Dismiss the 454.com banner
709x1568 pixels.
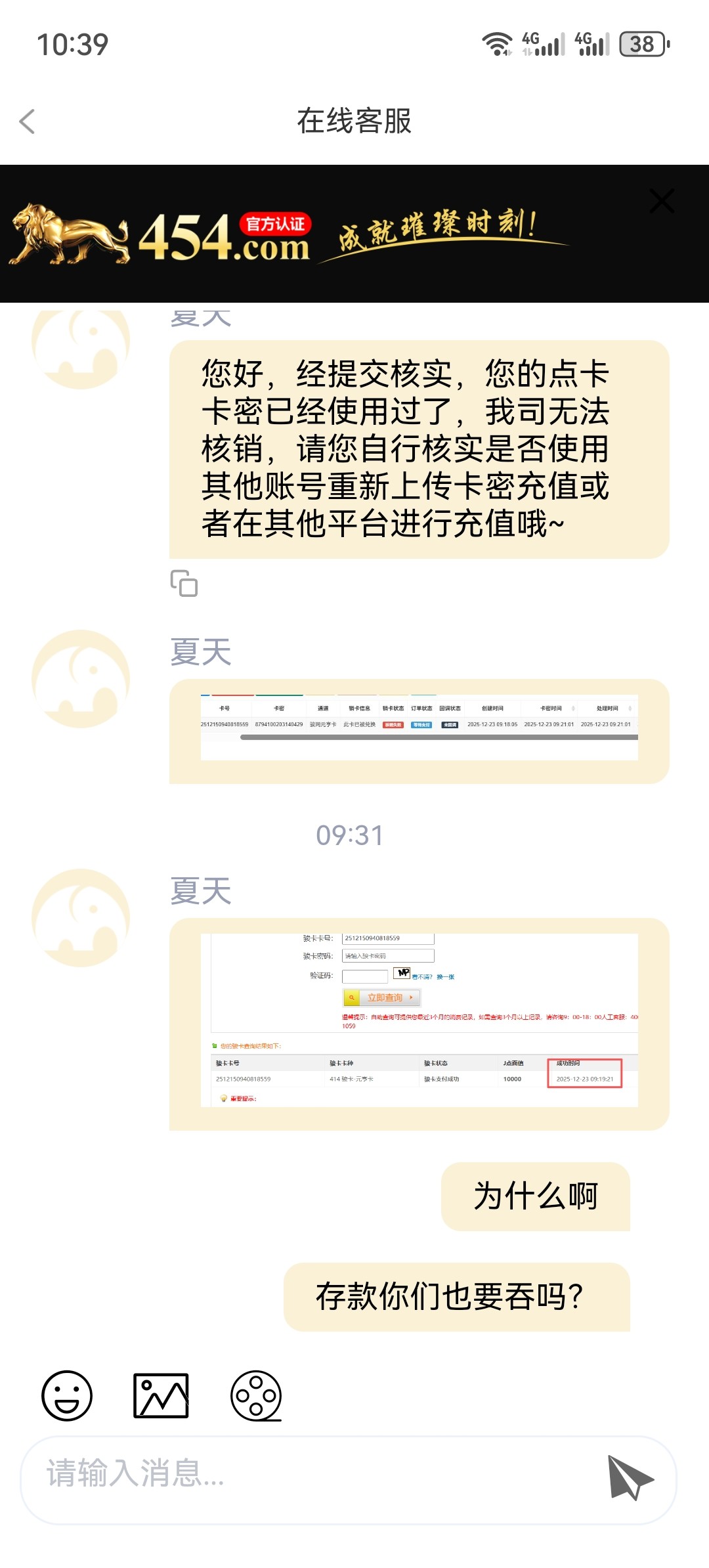(661, 201)
